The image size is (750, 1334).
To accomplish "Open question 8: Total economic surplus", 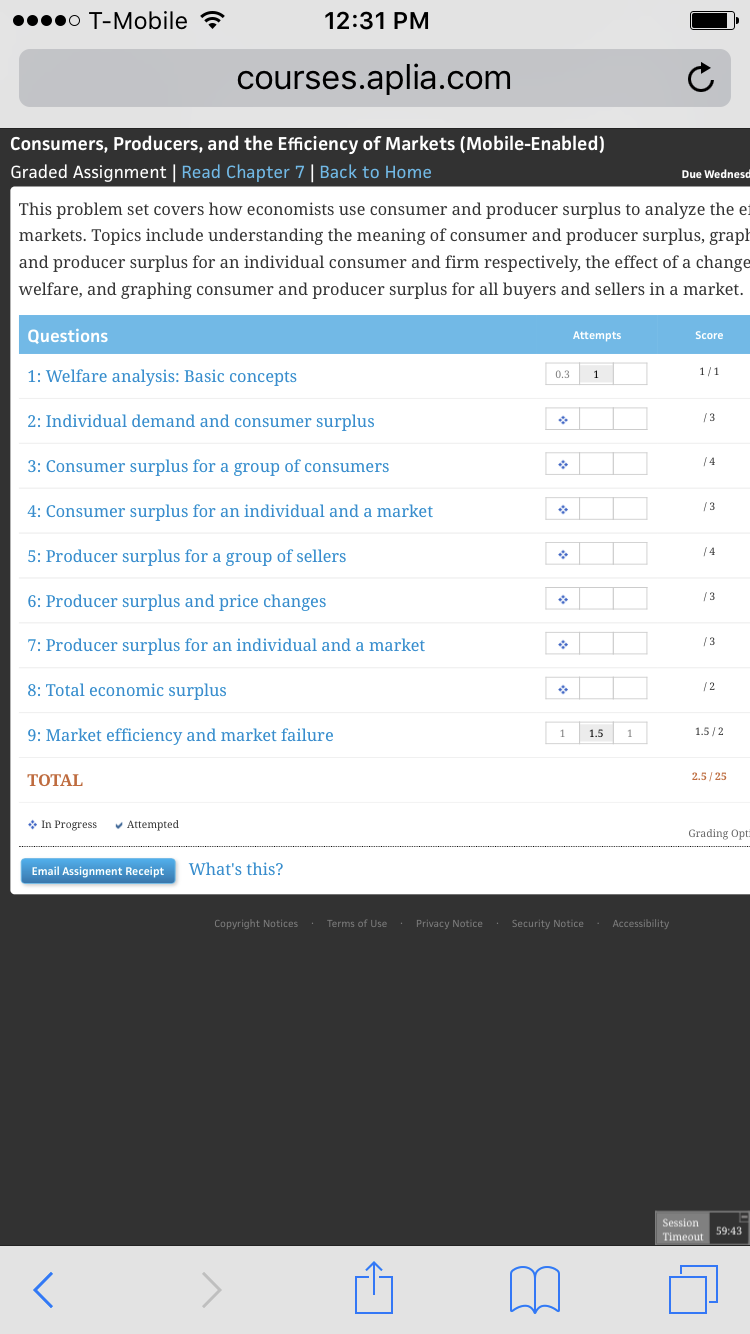I will coord(127,690).
